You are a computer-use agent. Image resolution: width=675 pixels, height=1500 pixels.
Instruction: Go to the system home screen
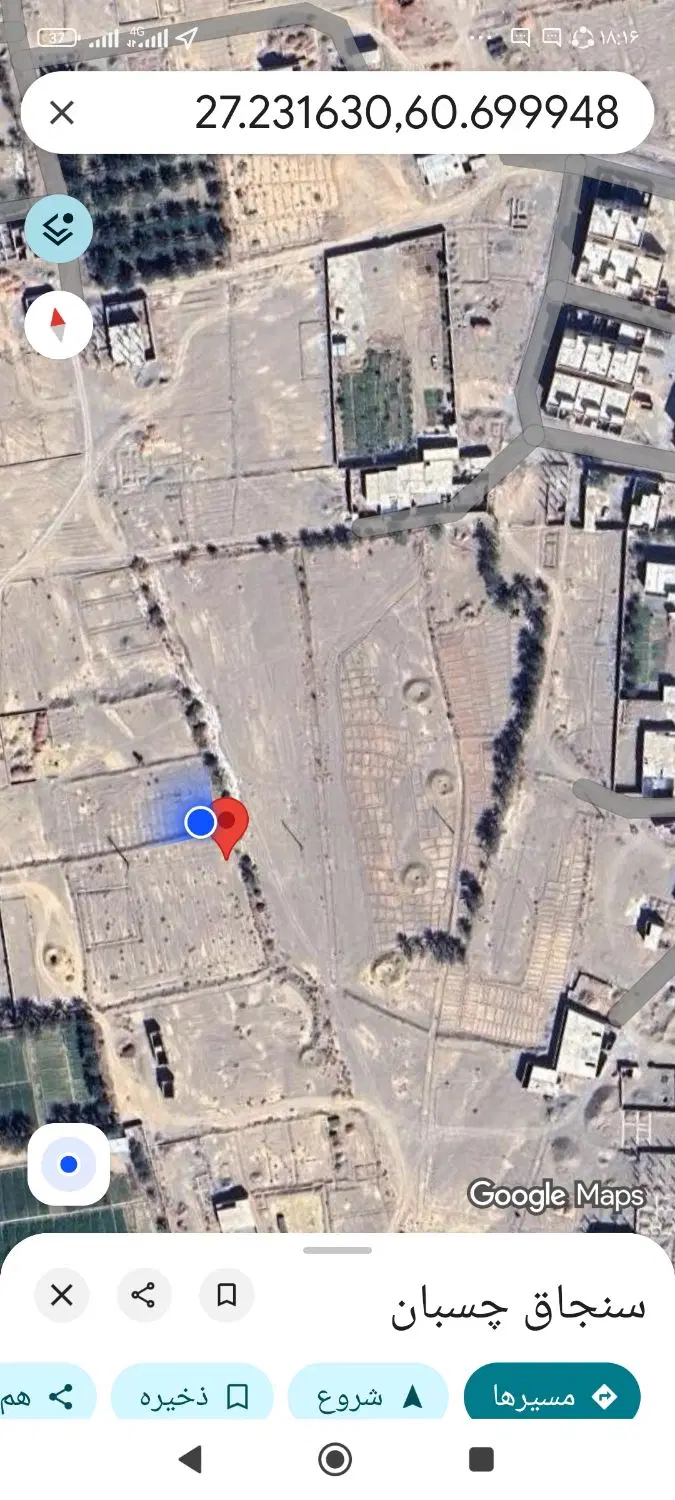(x=335, y=1459)
